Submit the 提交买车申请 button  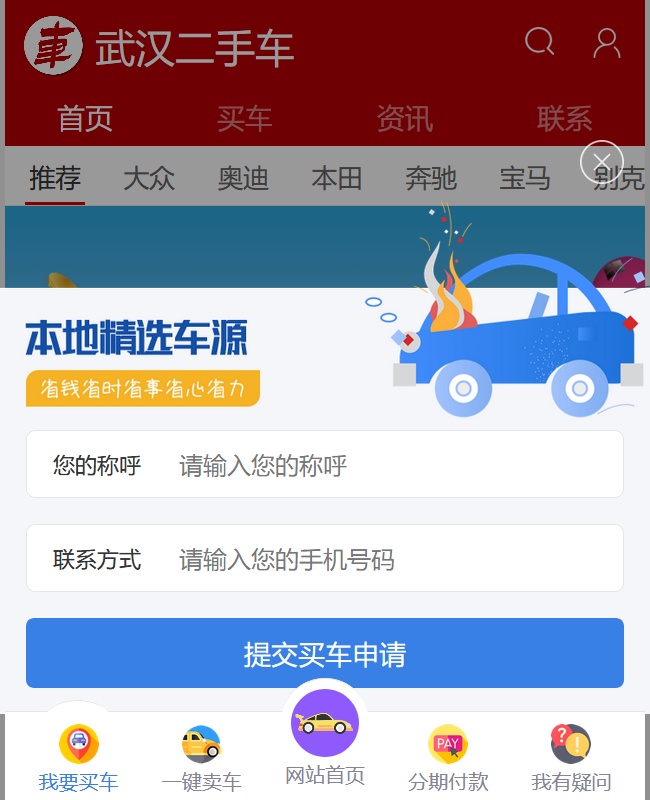(x=325, y=654)
